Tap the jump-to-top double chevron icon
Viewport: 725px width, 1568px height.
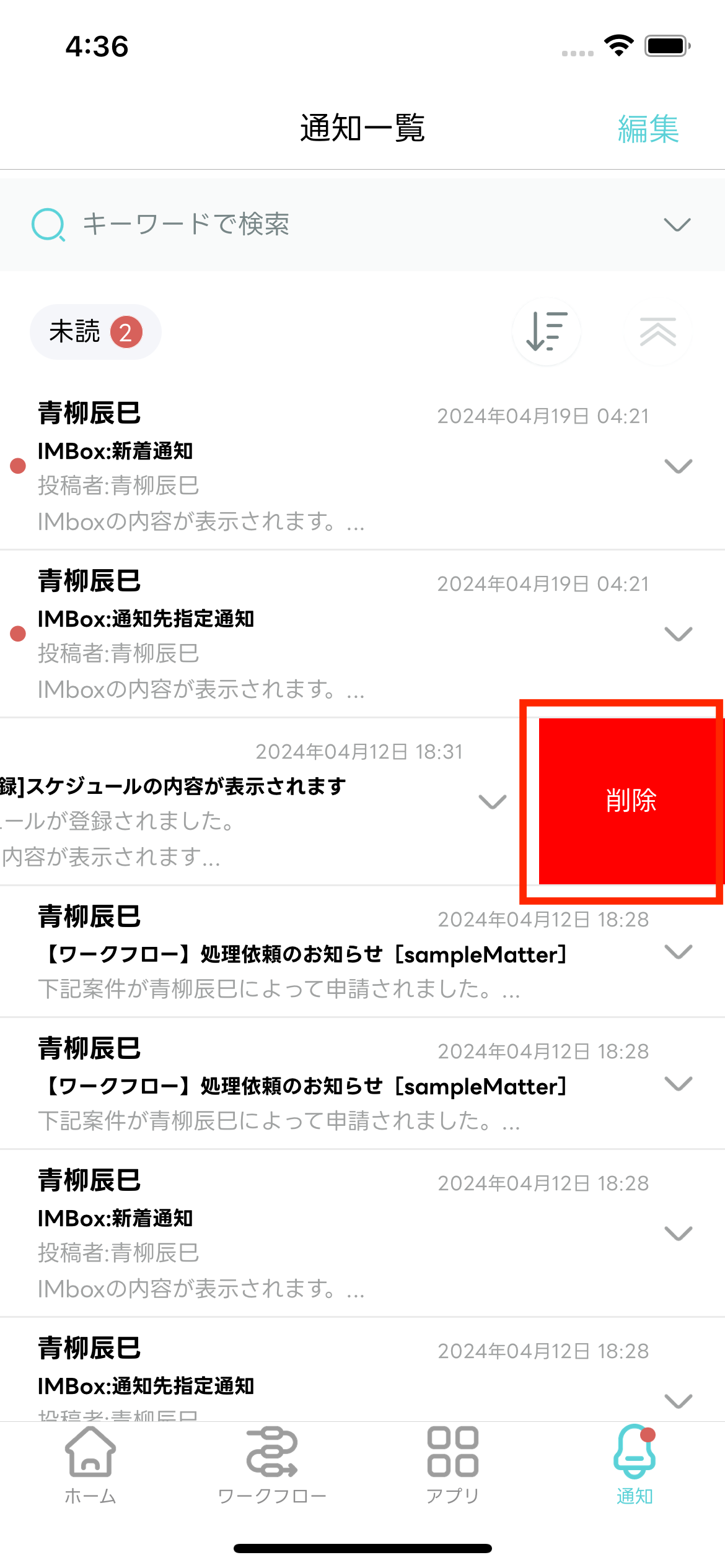(657, 332)
